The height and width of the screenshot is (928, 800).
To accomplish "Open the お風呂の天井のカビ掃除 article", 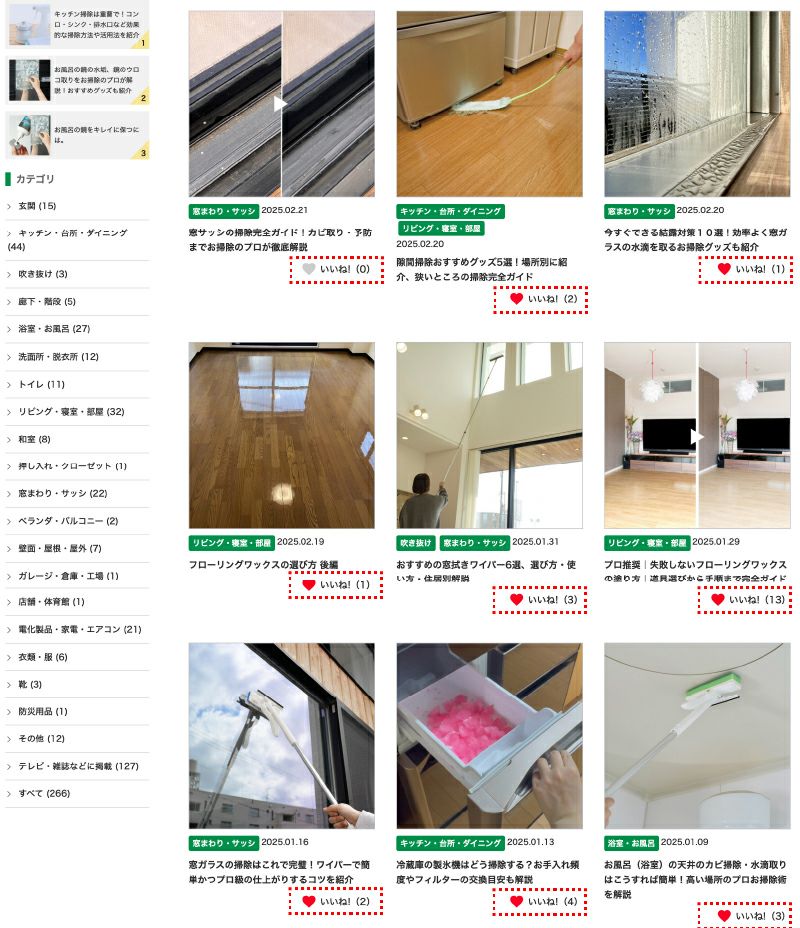I will (696, 735).
